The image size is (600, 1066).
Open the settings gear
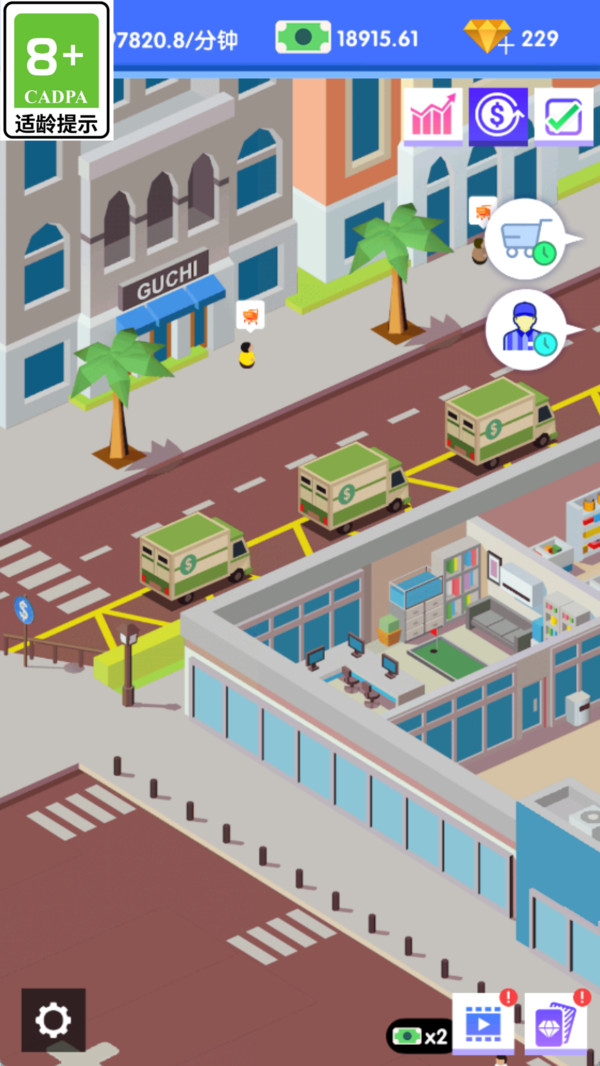(53, 1020)
